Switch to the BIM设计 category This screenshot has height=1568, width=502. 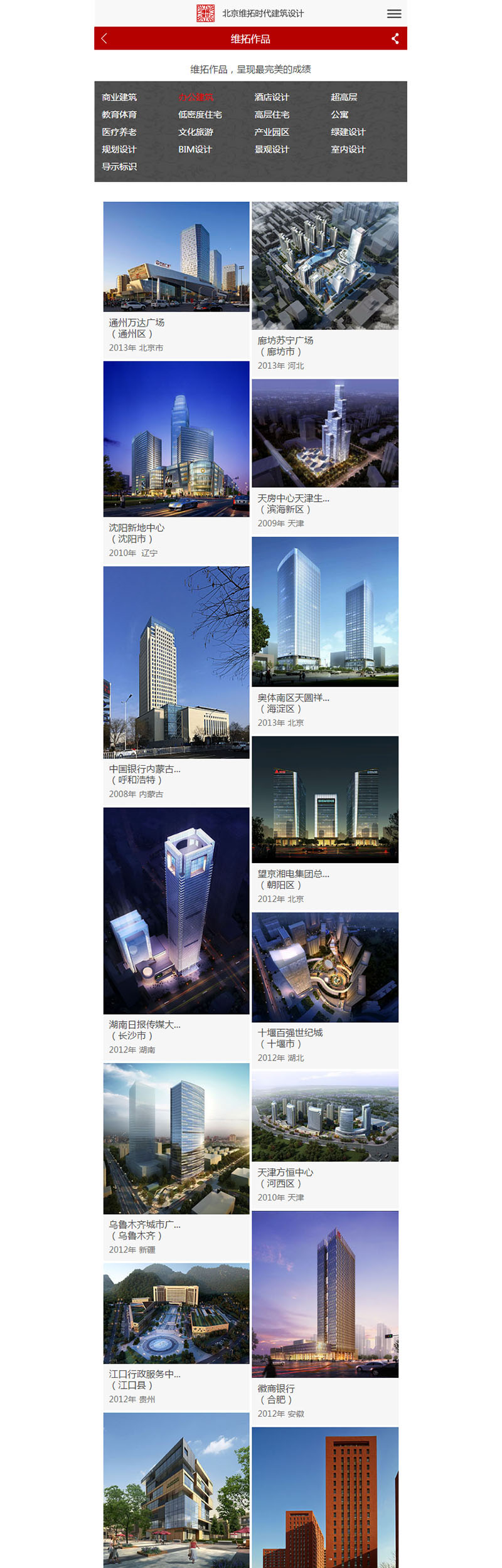pos(195,149)
